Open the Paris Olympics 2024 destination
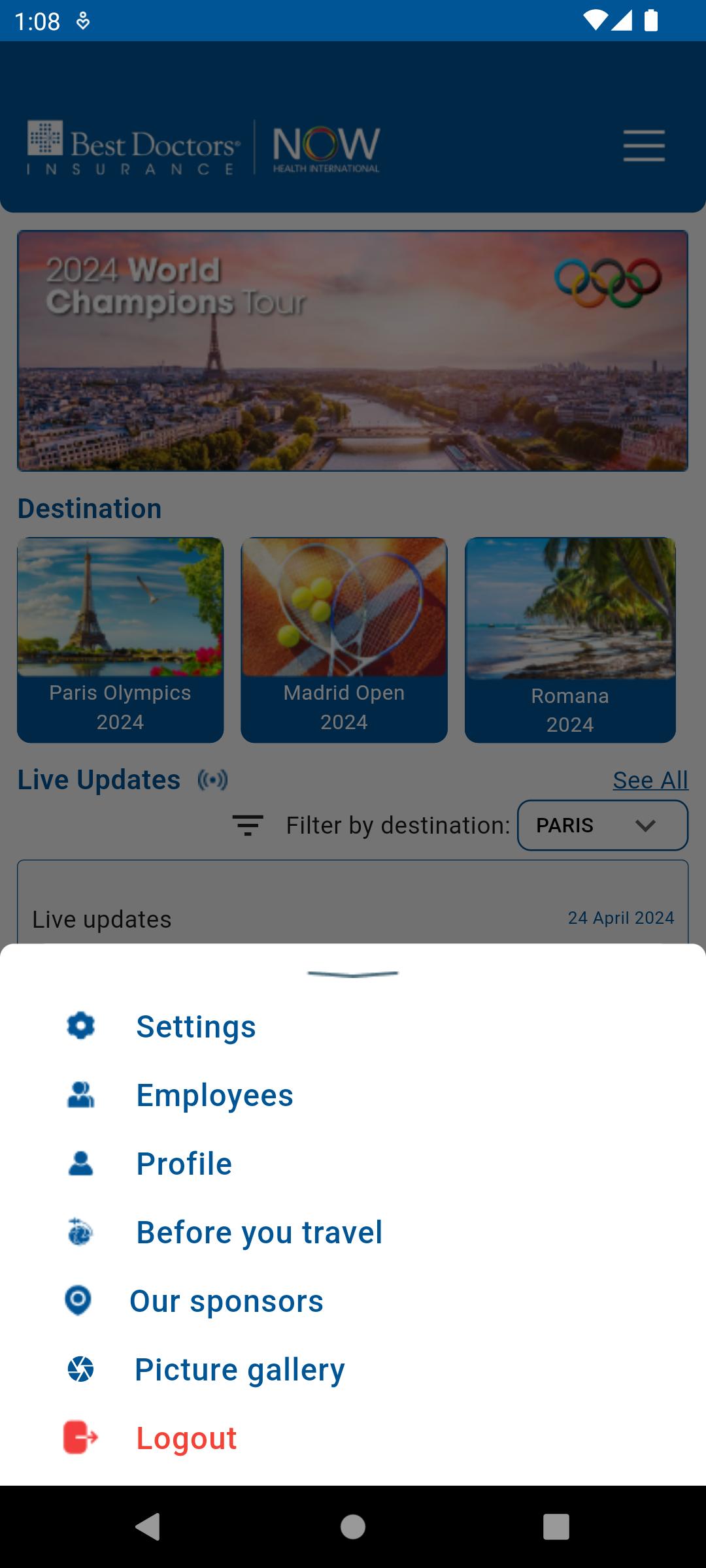This screenshot has width=706, height=1568. [120, 640]
